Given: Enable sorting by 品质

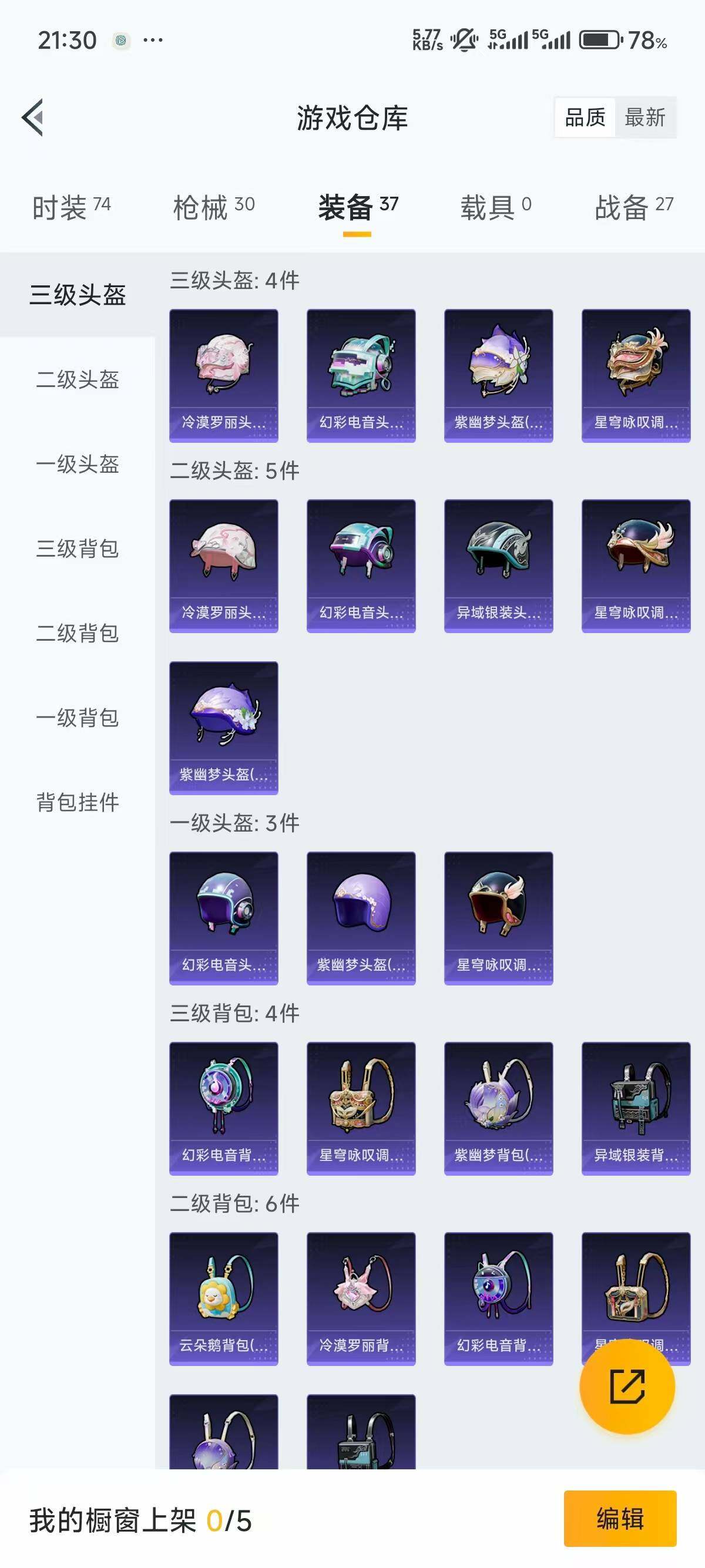Looking at the screenshot, I should (x=585, y=117).
